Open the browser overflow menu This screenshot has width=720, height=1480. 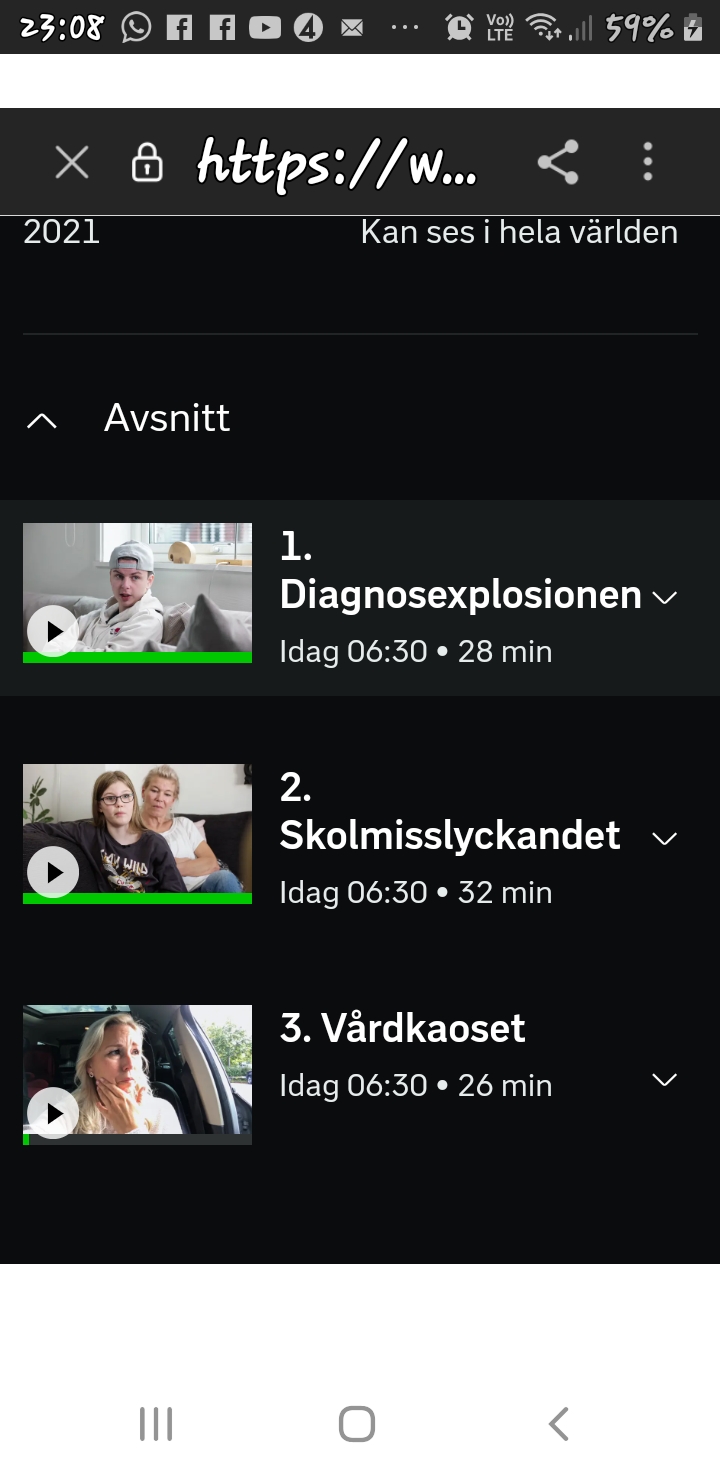point(648,162)
